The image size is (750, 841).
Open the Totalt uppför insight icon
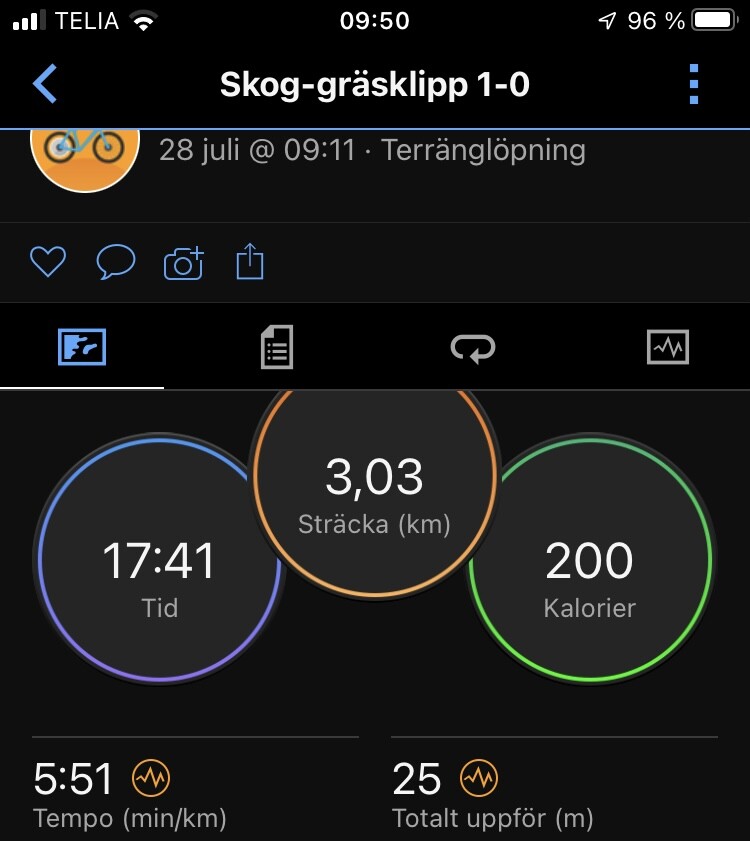click(479, 777)
